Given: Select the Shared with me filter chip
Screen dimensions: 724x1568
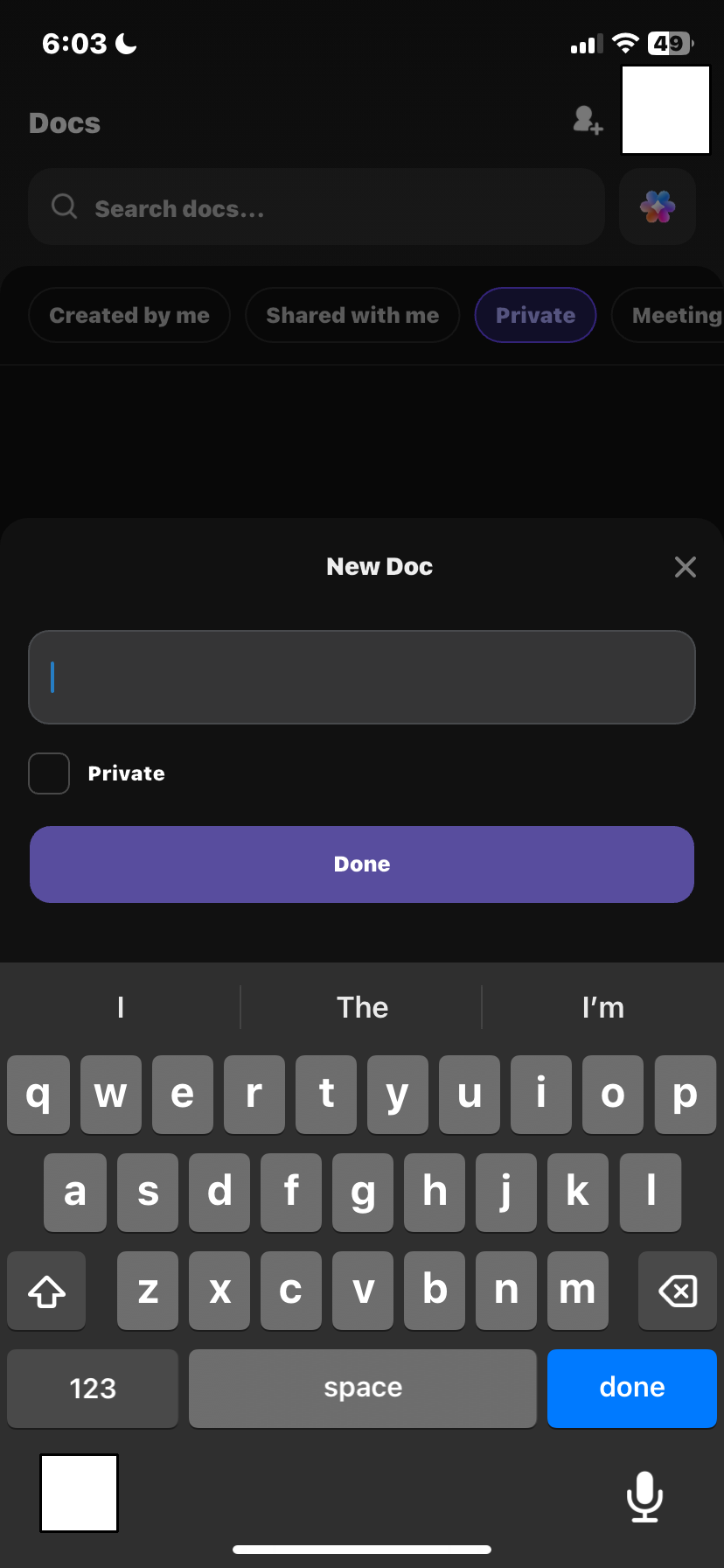Looking at the screenshot, I should (352, 315).
